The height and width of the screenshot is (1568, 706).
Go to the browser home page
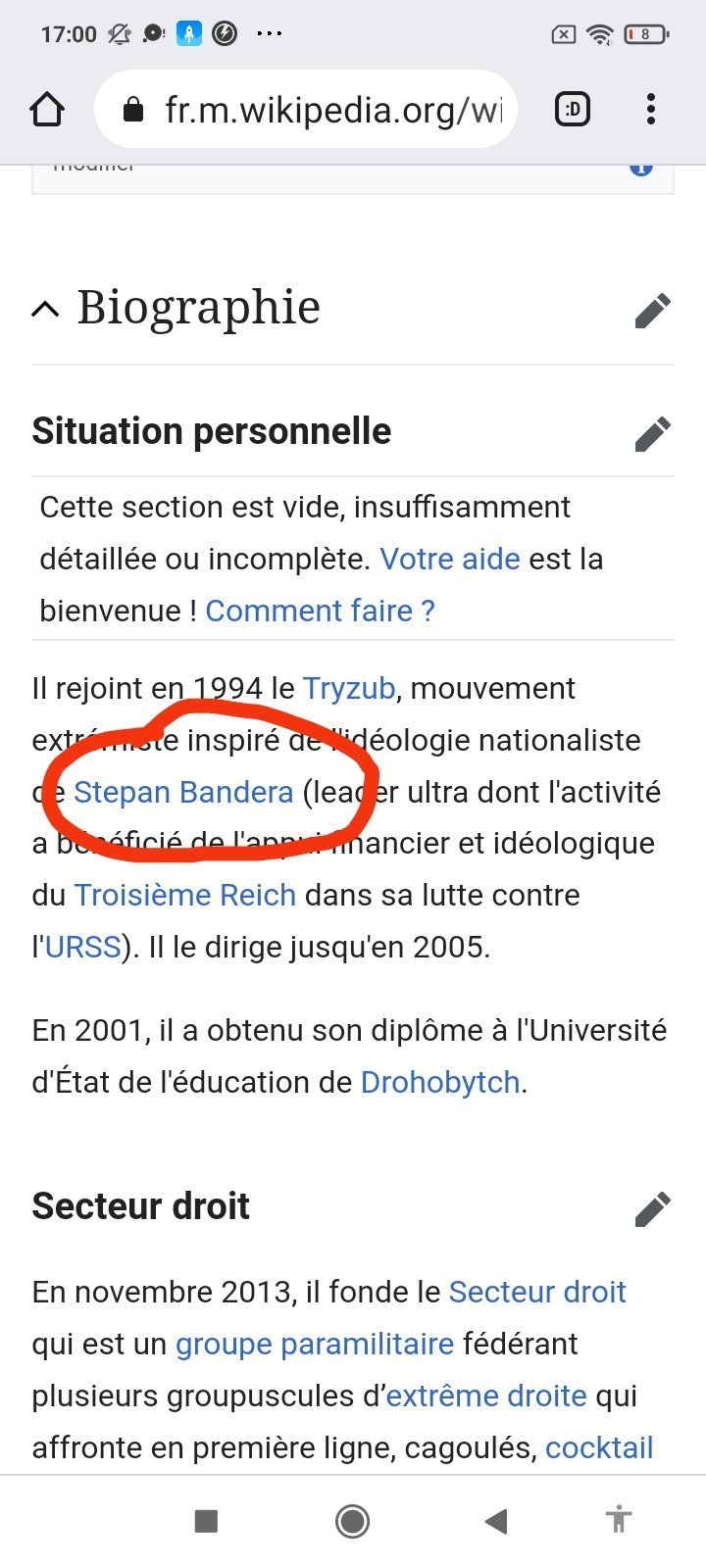[47, 110]
